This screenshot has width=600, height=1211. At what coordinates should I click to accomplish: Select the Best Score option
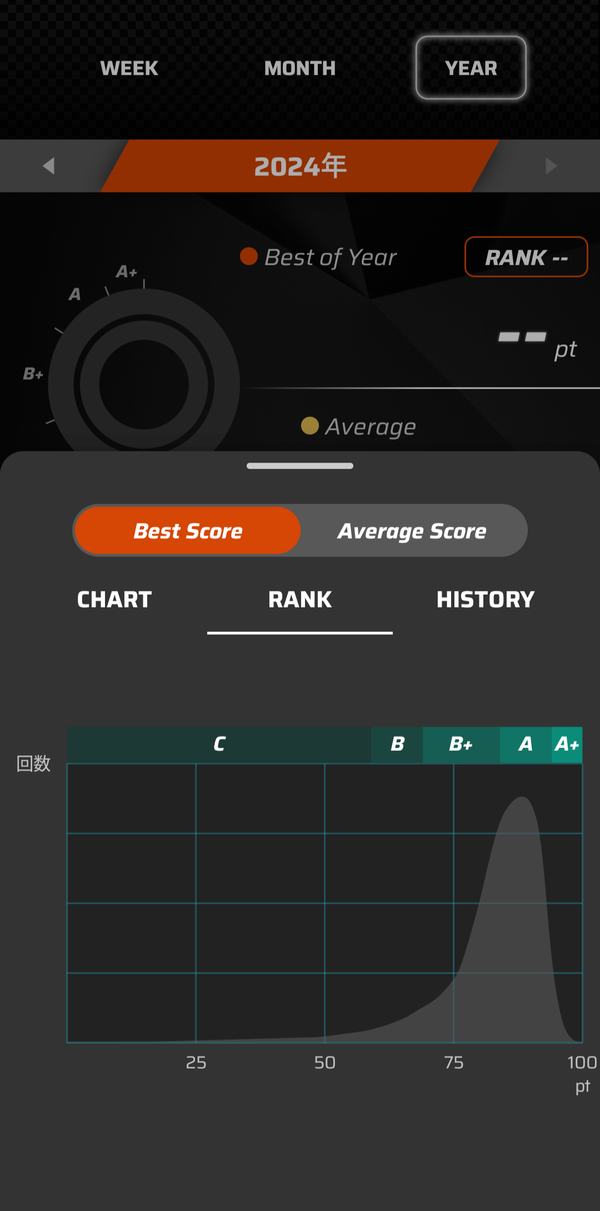coord(188,531)
